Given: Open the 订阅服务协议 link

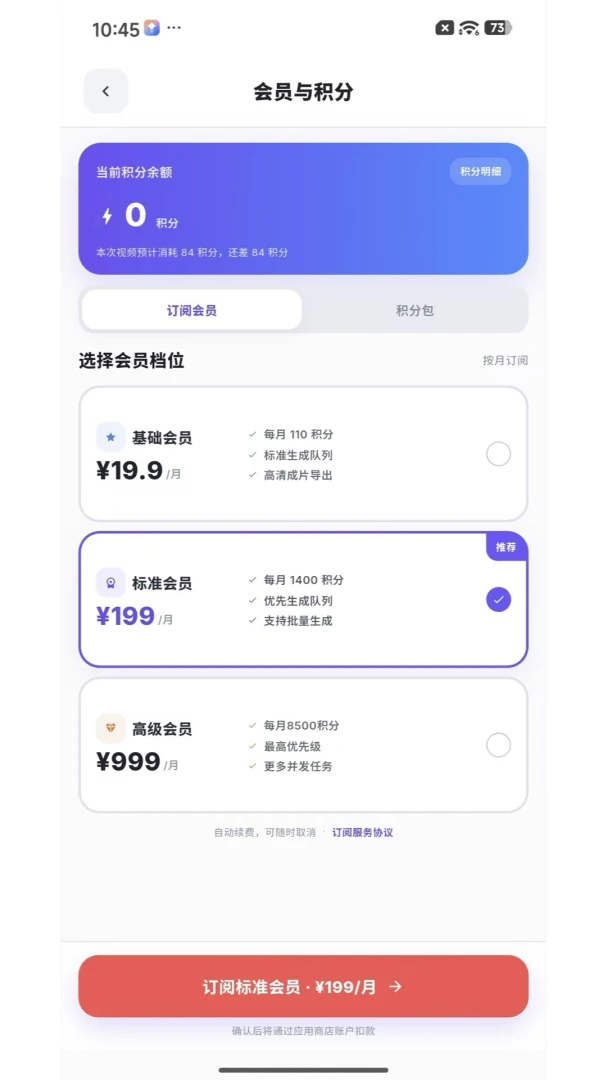Looking at the screenshot, I should [x=362, y=832].
